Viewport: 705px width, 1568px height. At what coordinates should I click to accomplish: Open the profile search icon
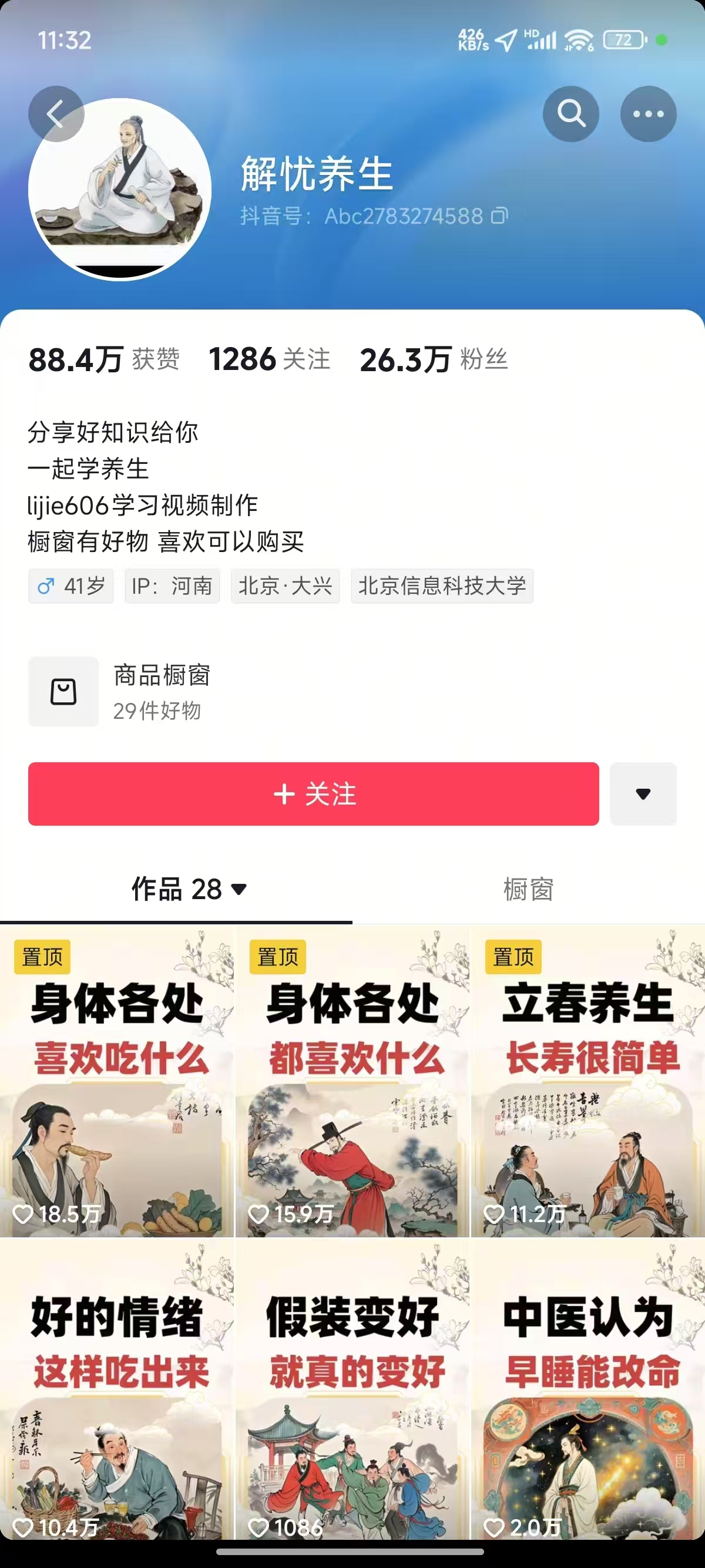tap(570, 114)
